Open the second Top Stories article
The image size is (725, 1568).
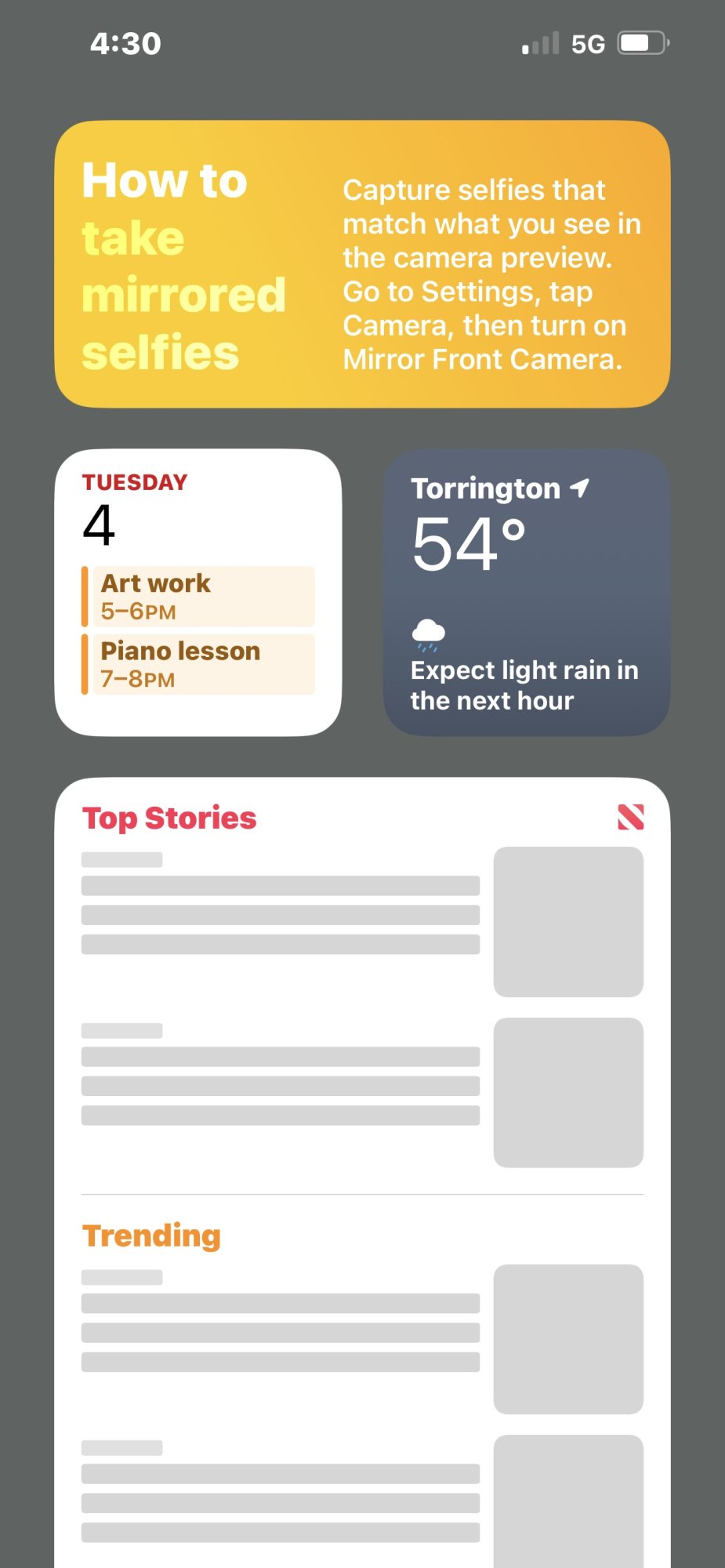(x=361, y=1091)
